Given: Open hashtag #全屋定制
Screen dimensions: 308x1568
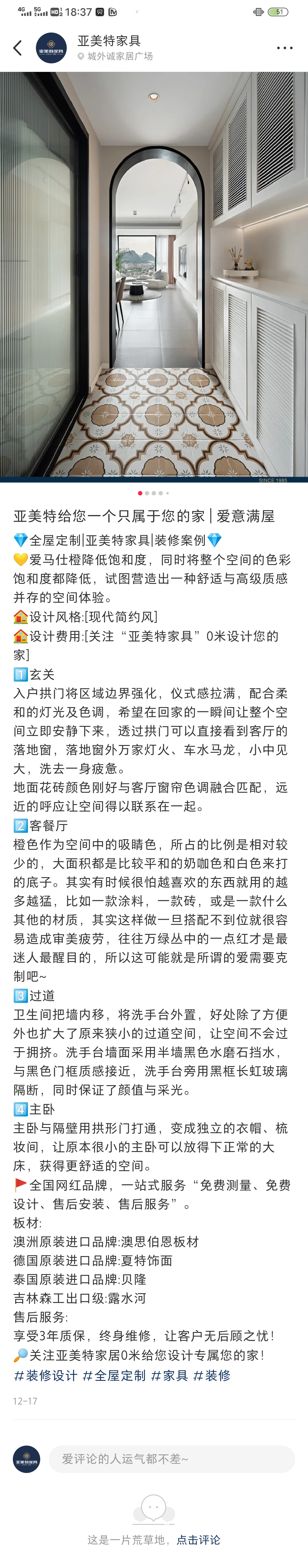Looking at the screenshot, I should tap(114, 1375).
